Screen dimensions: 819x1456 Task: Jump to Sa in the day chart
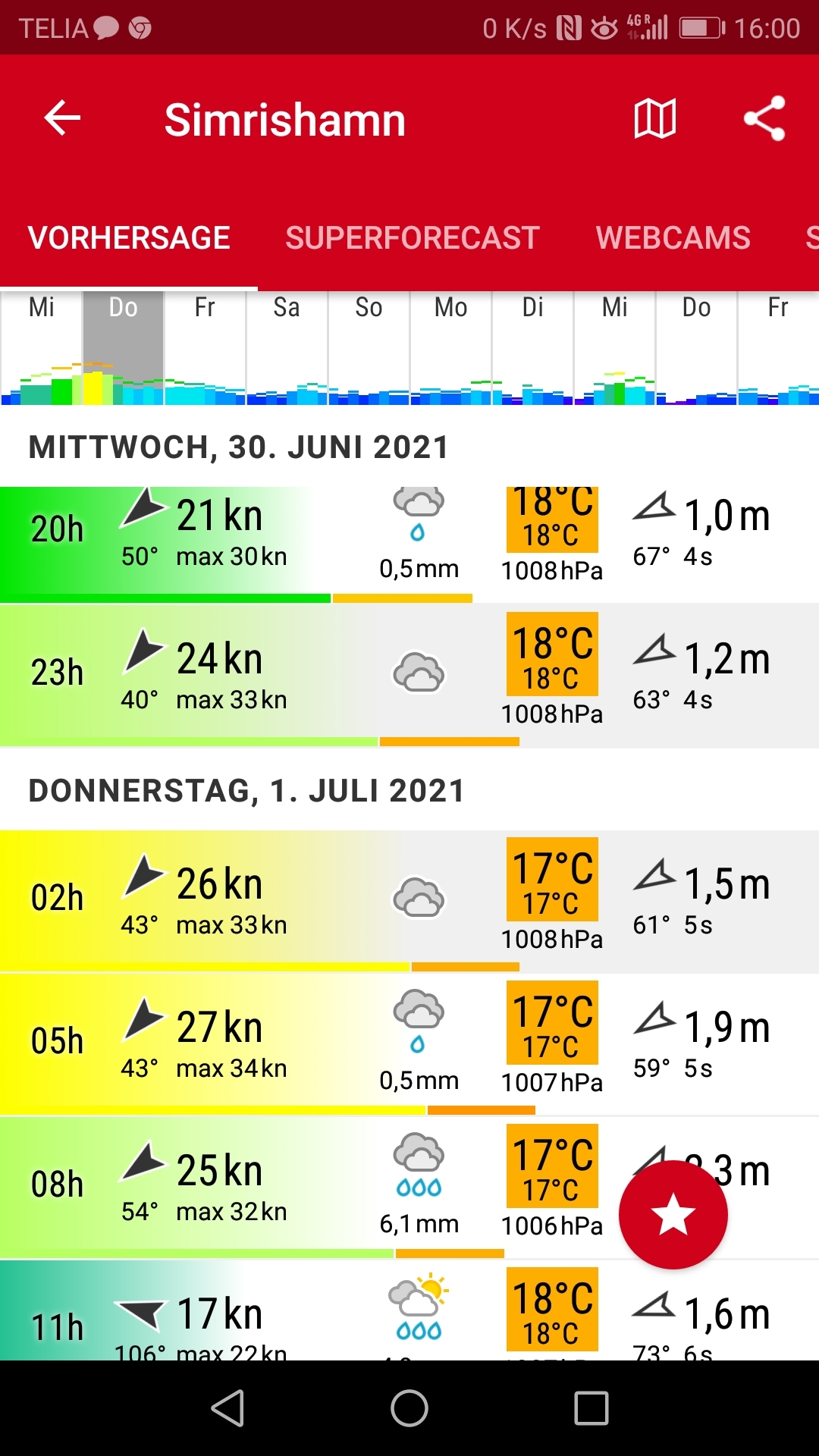[x=287, y=347]
